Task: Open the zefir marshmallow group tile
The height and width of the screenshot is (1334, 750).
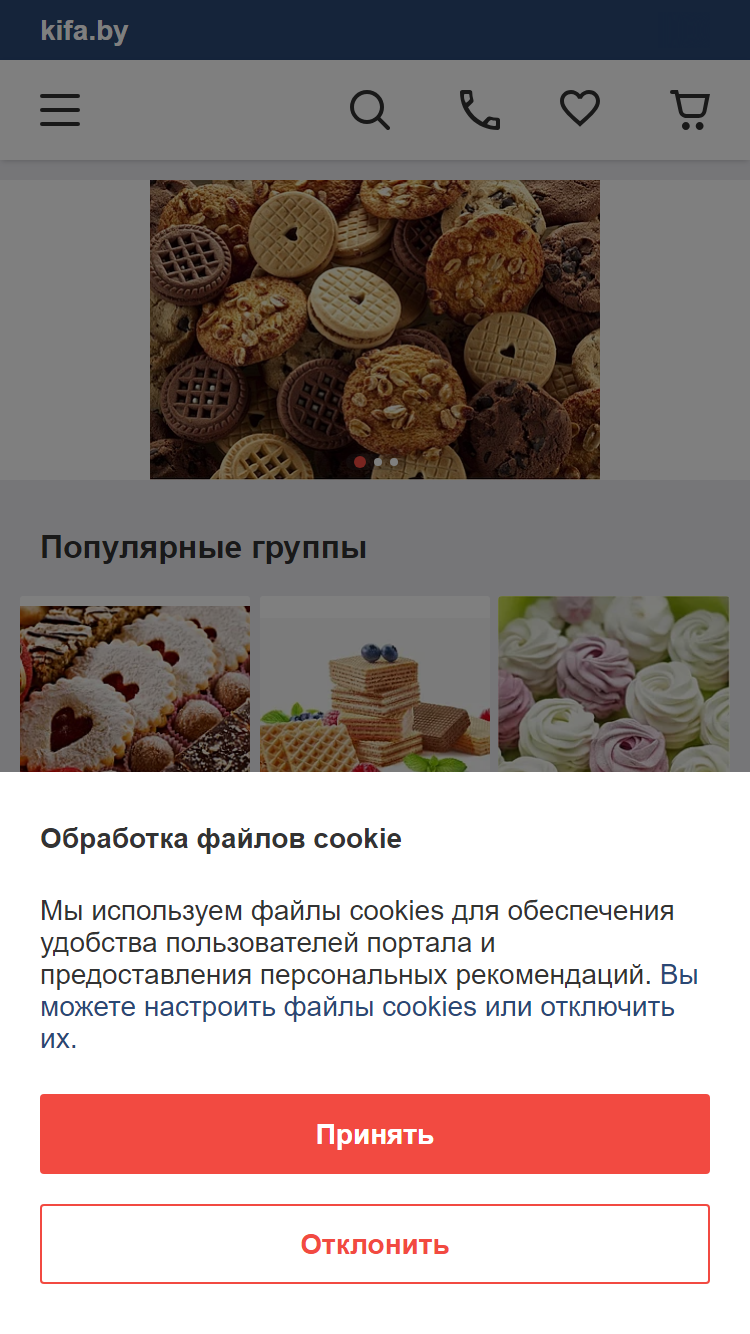Action: coord(614,685)
